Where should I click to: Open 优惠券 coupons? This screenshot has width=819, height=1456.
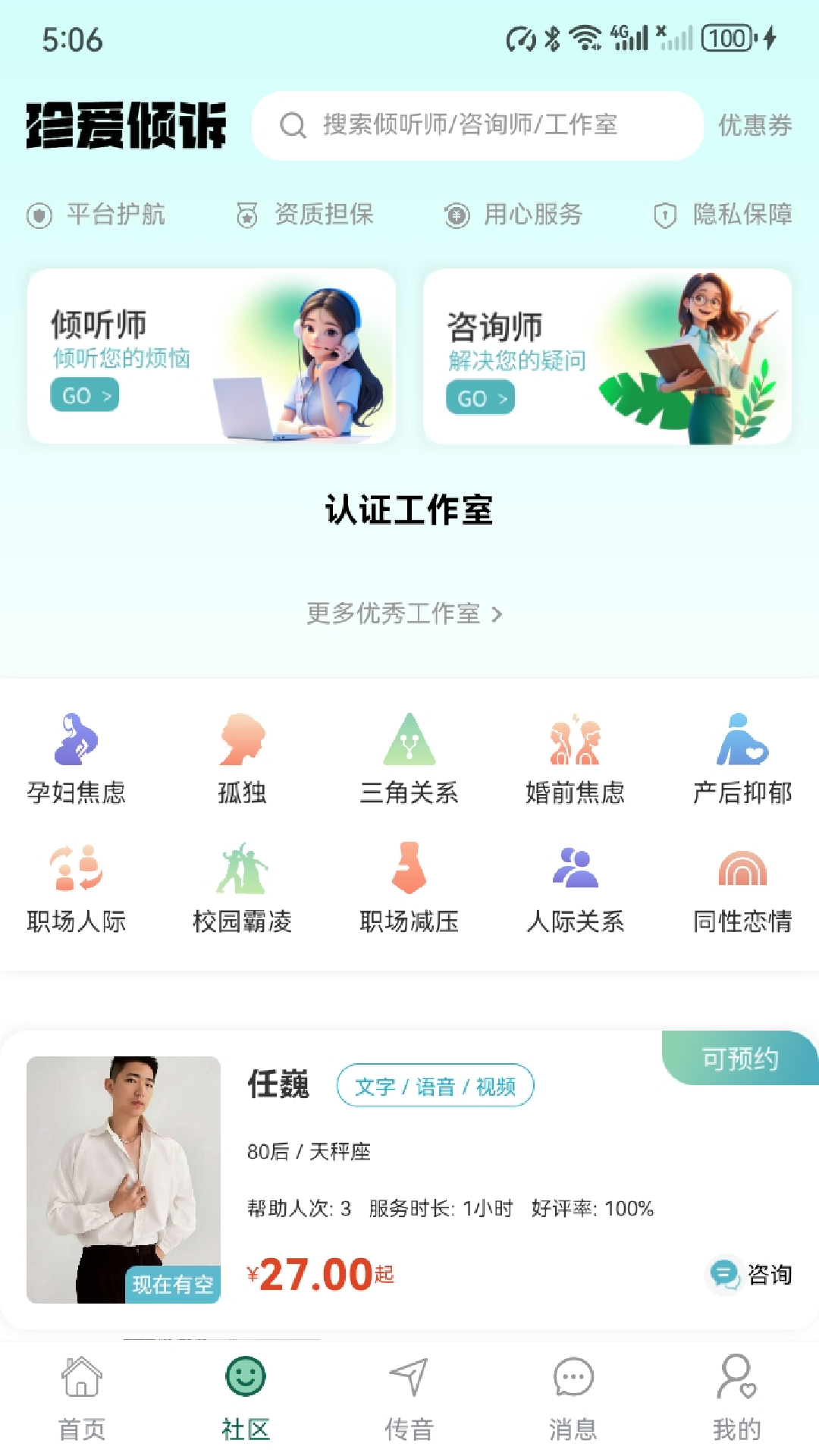pos(755,125)
